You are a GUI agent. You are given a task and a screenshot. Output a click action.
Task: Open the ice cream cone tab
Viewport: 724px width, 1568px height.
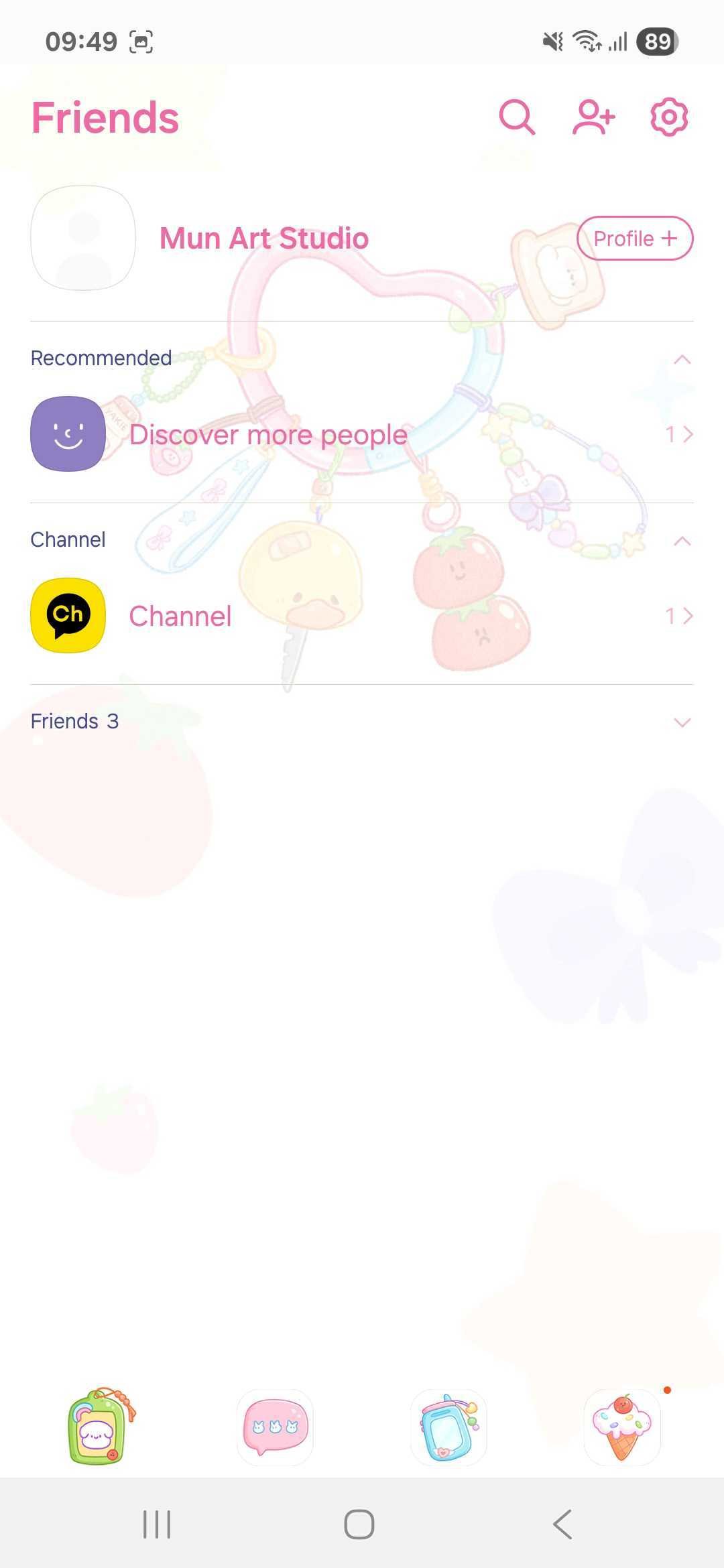tap(622, 1427)
